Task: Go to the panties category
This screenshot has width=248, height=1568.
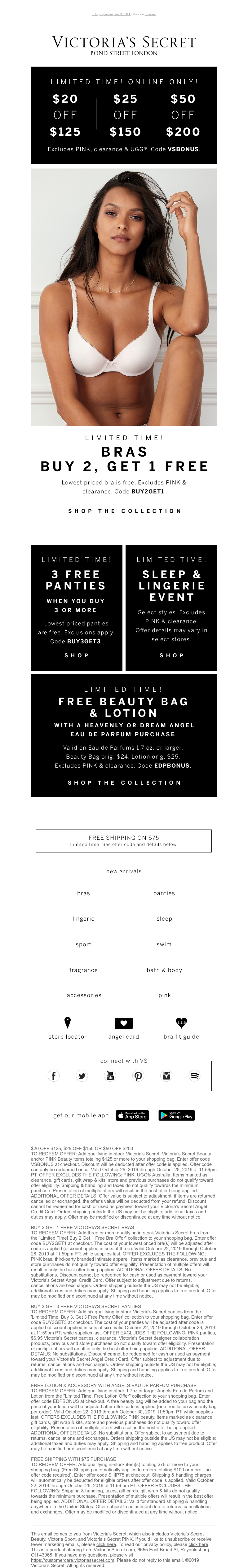Action: 164,893
